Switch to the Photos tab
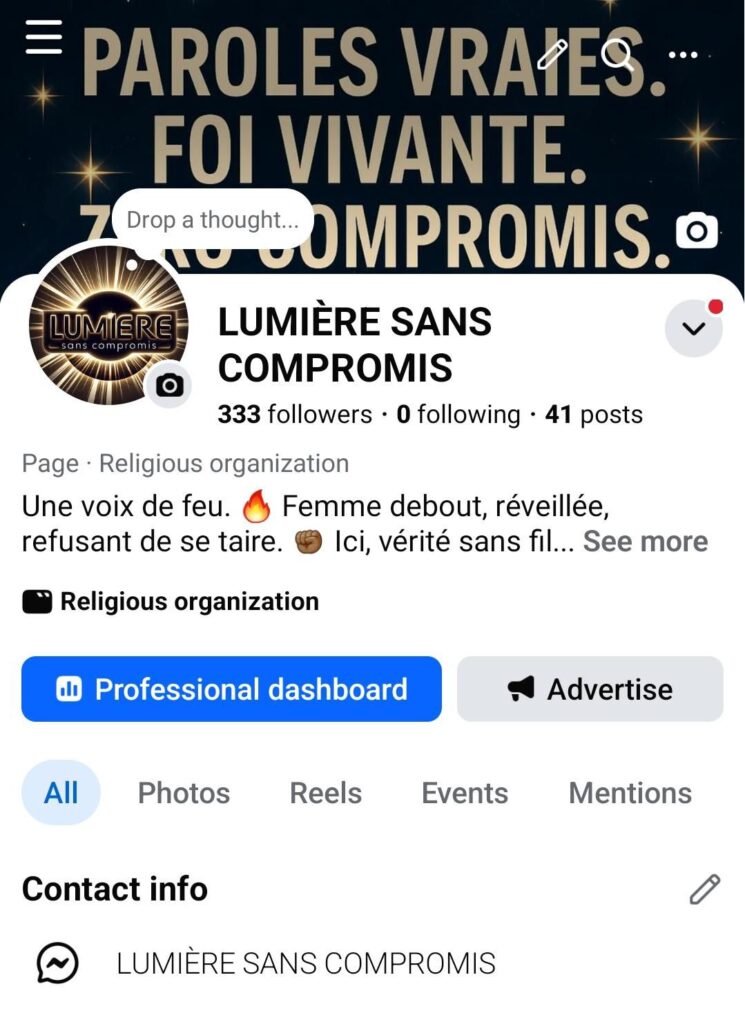The image size is (745, 1024). coord(184,793)
